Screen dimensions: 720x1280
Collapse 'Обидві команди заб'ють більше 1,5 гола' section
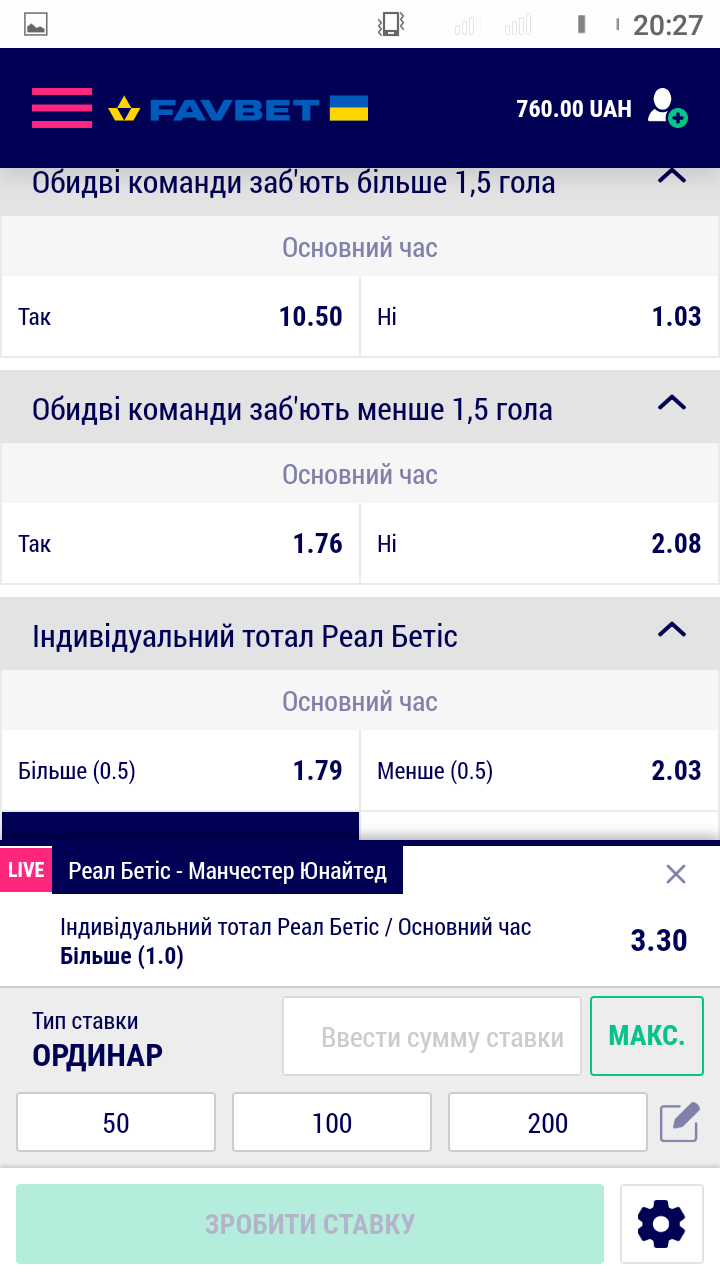tap(672, 178)
